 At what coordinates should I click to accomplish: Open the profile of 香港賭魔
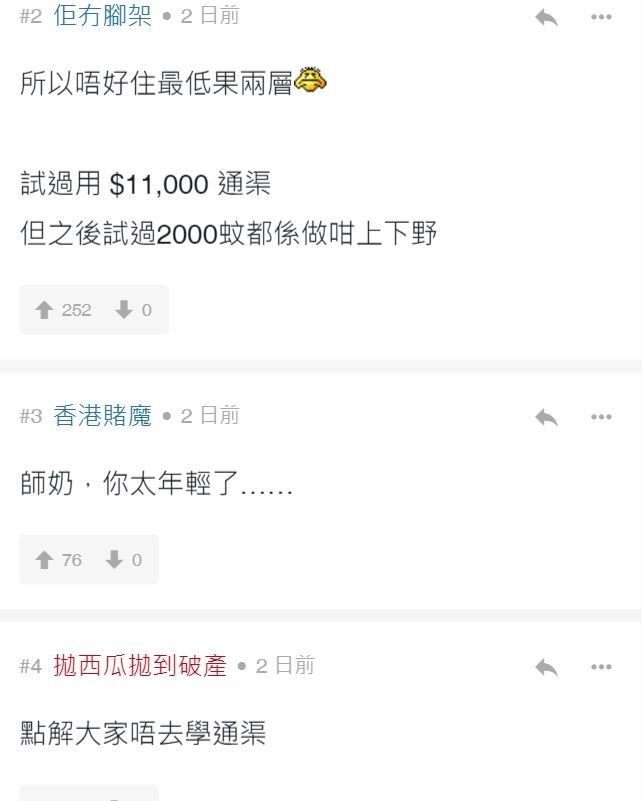point(103,416)
